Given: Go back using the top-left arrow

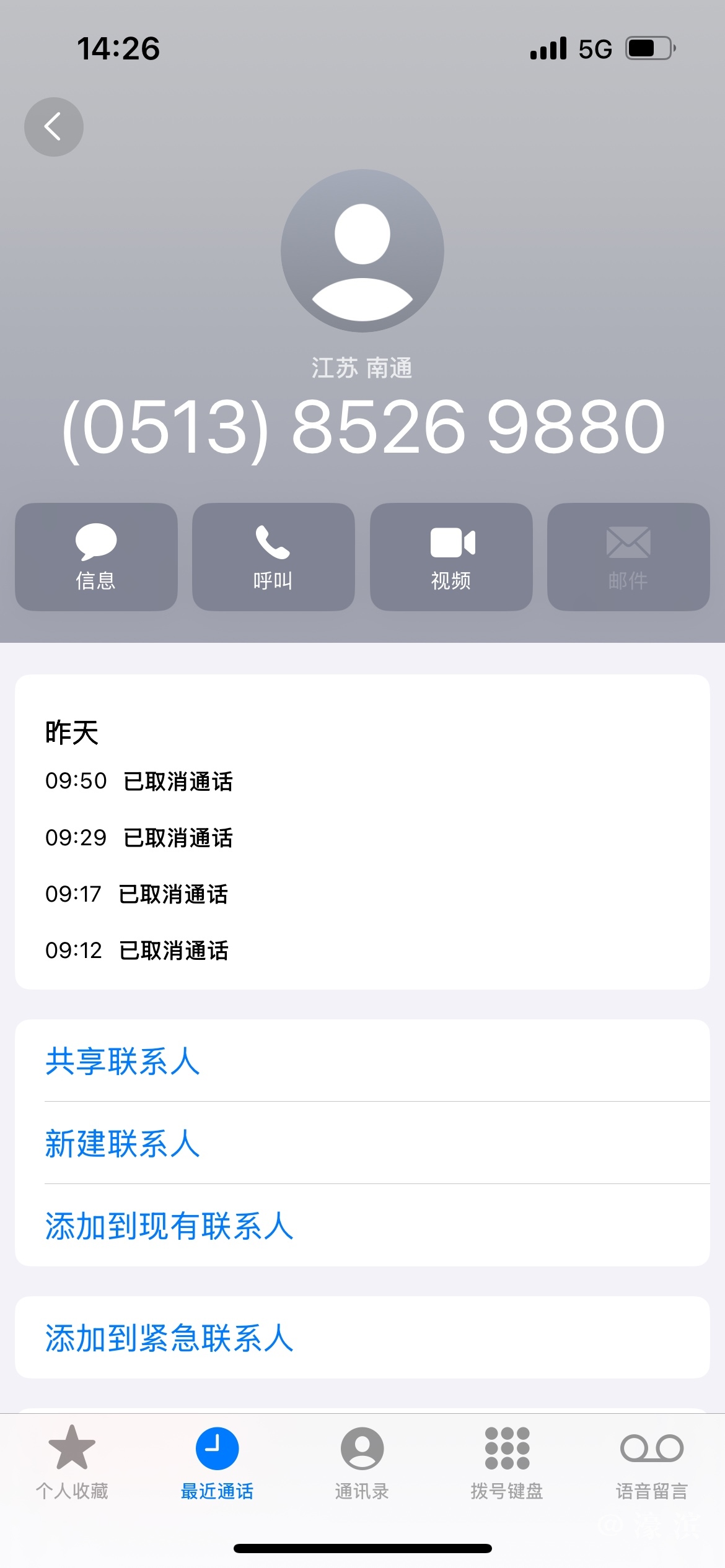Looking at the screenshot, I should [x=54, y=127].
